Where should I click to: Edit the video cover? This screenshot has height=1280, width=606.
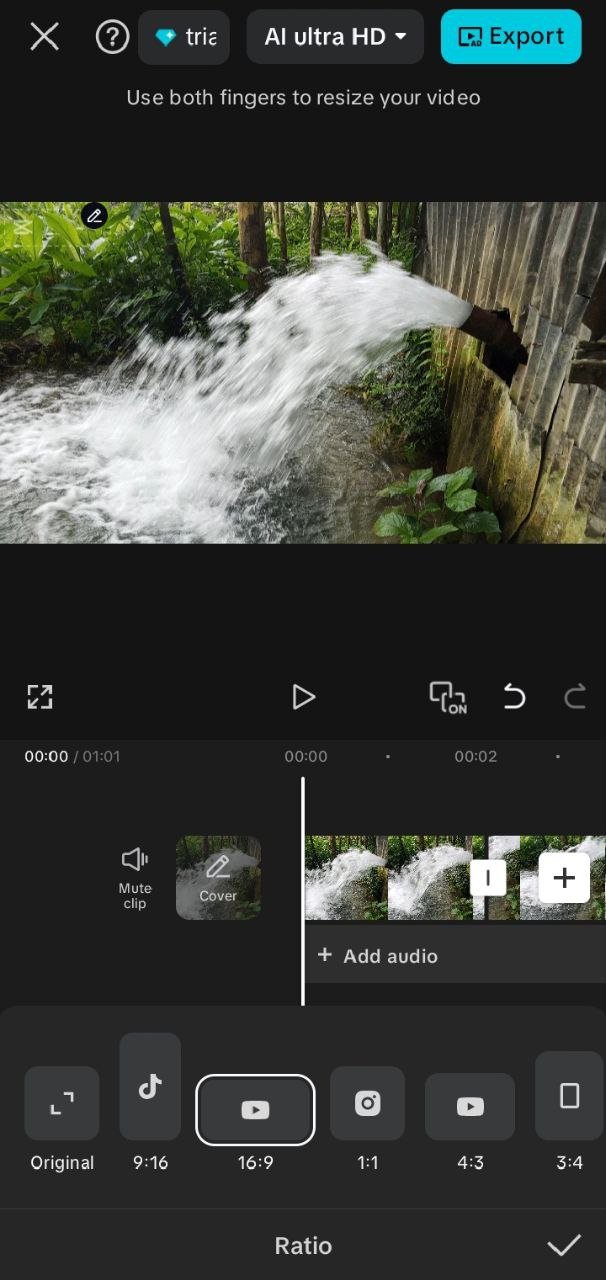click(x=218, y=877)
